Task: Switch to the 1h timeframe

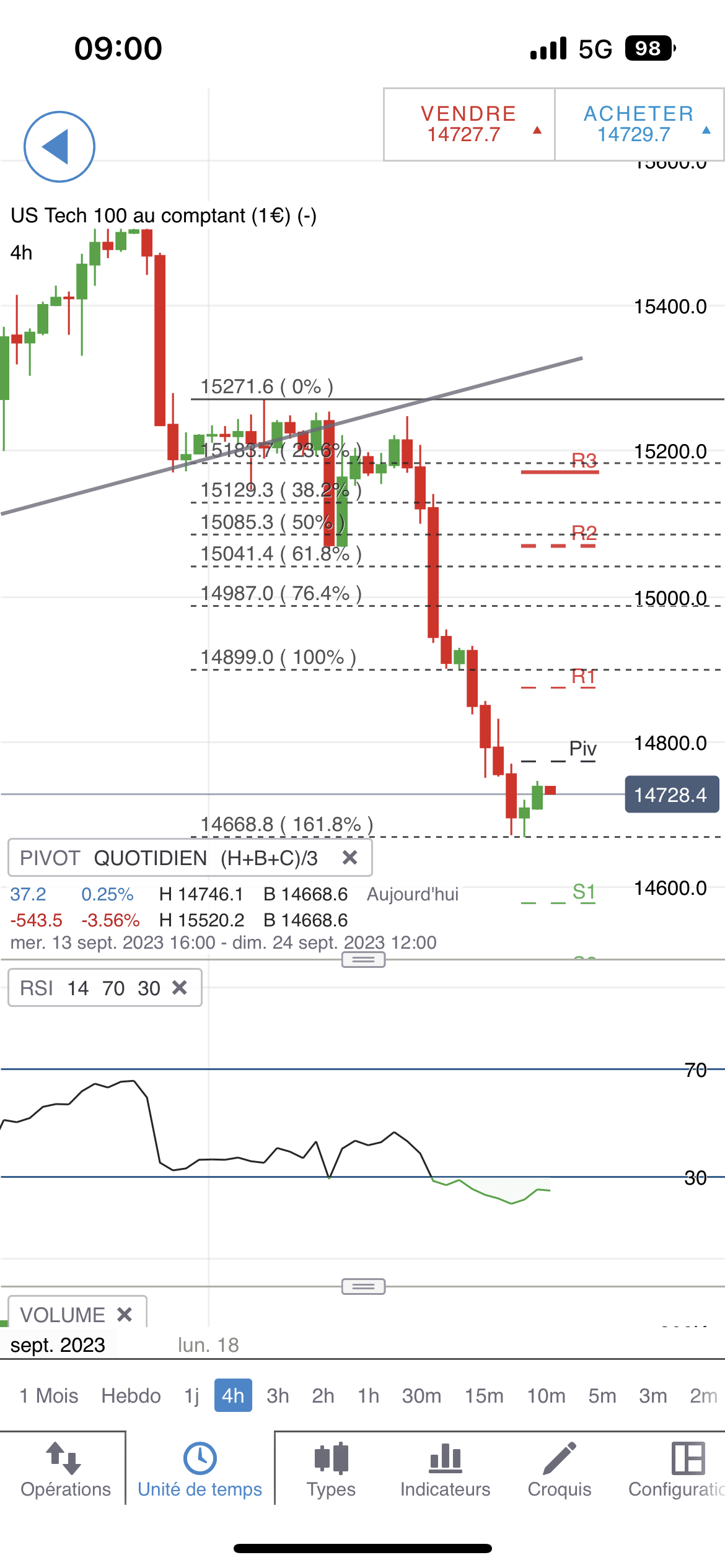Action: point(368,1396)
